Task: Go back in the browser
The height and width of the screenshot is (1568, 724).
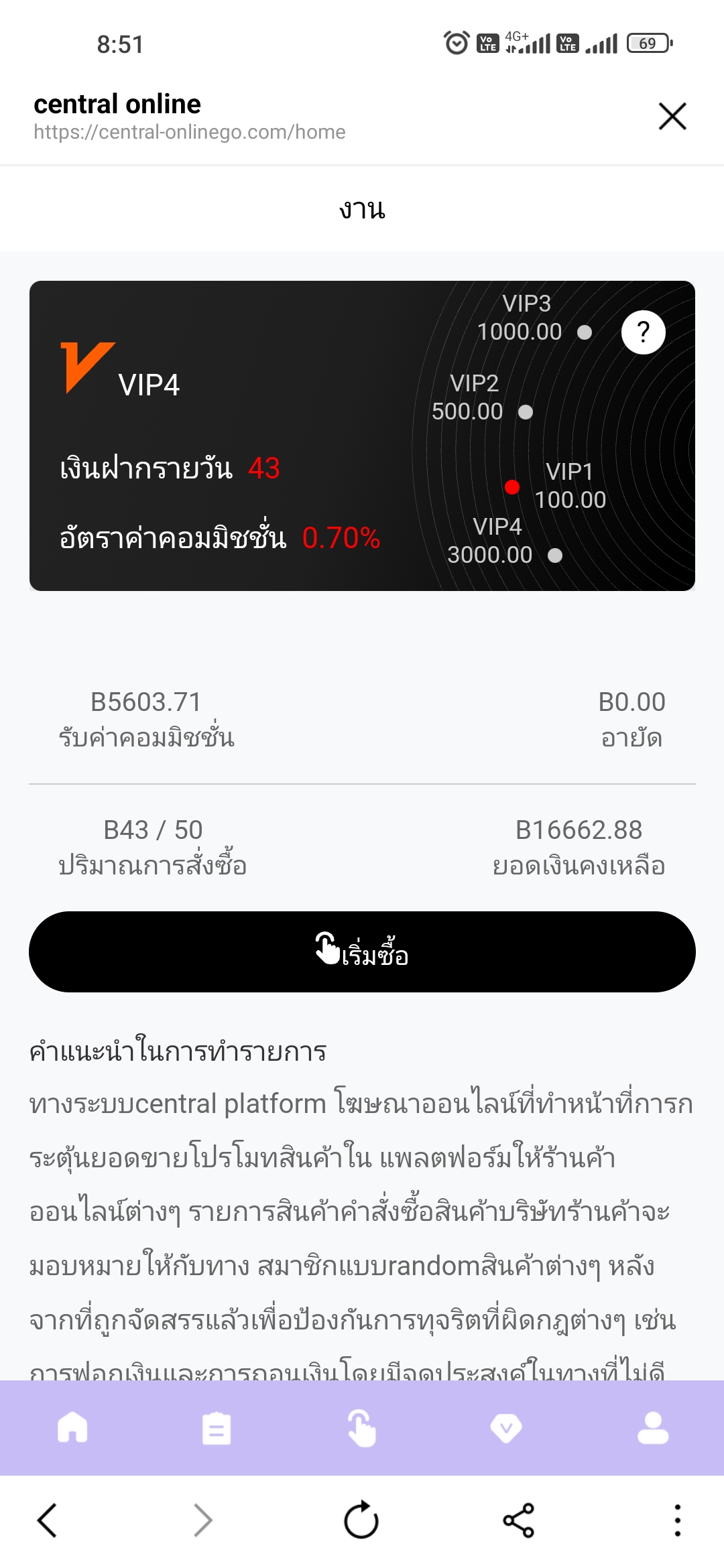Action: click(48, 1520)
